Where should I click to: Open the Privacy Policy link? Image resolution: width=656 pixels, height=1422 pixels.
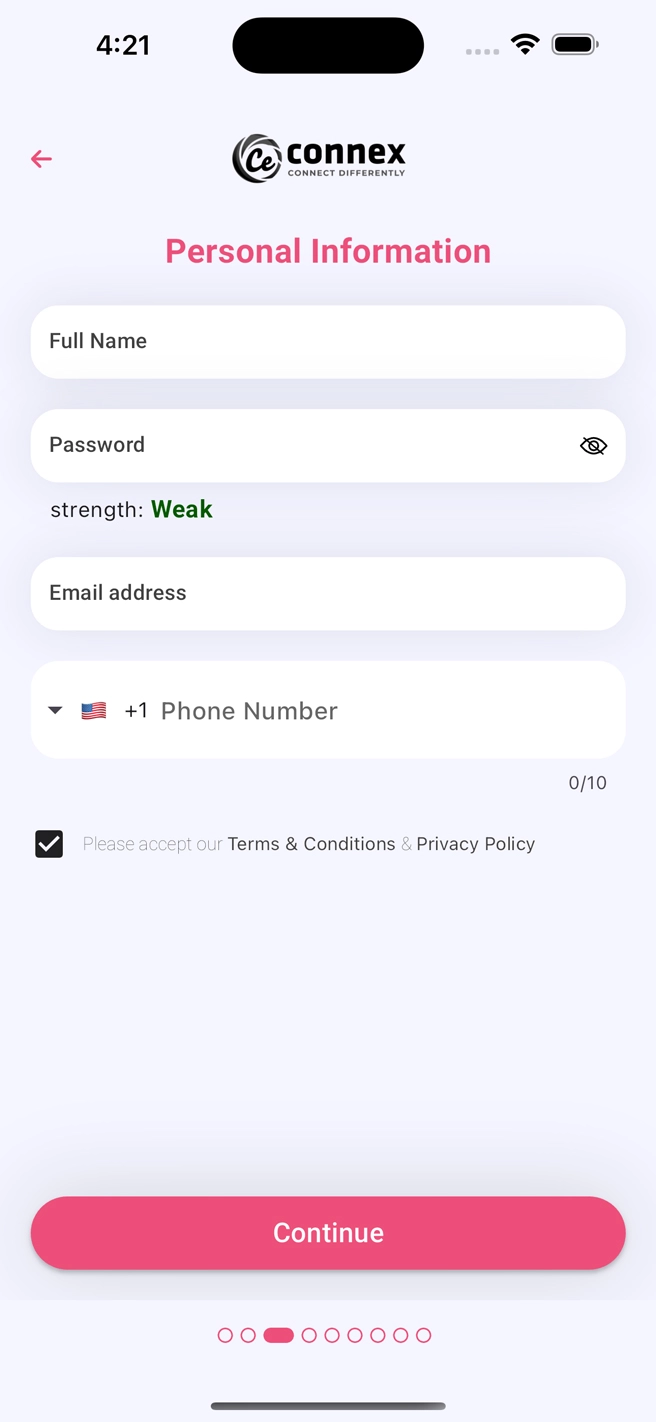475,844
